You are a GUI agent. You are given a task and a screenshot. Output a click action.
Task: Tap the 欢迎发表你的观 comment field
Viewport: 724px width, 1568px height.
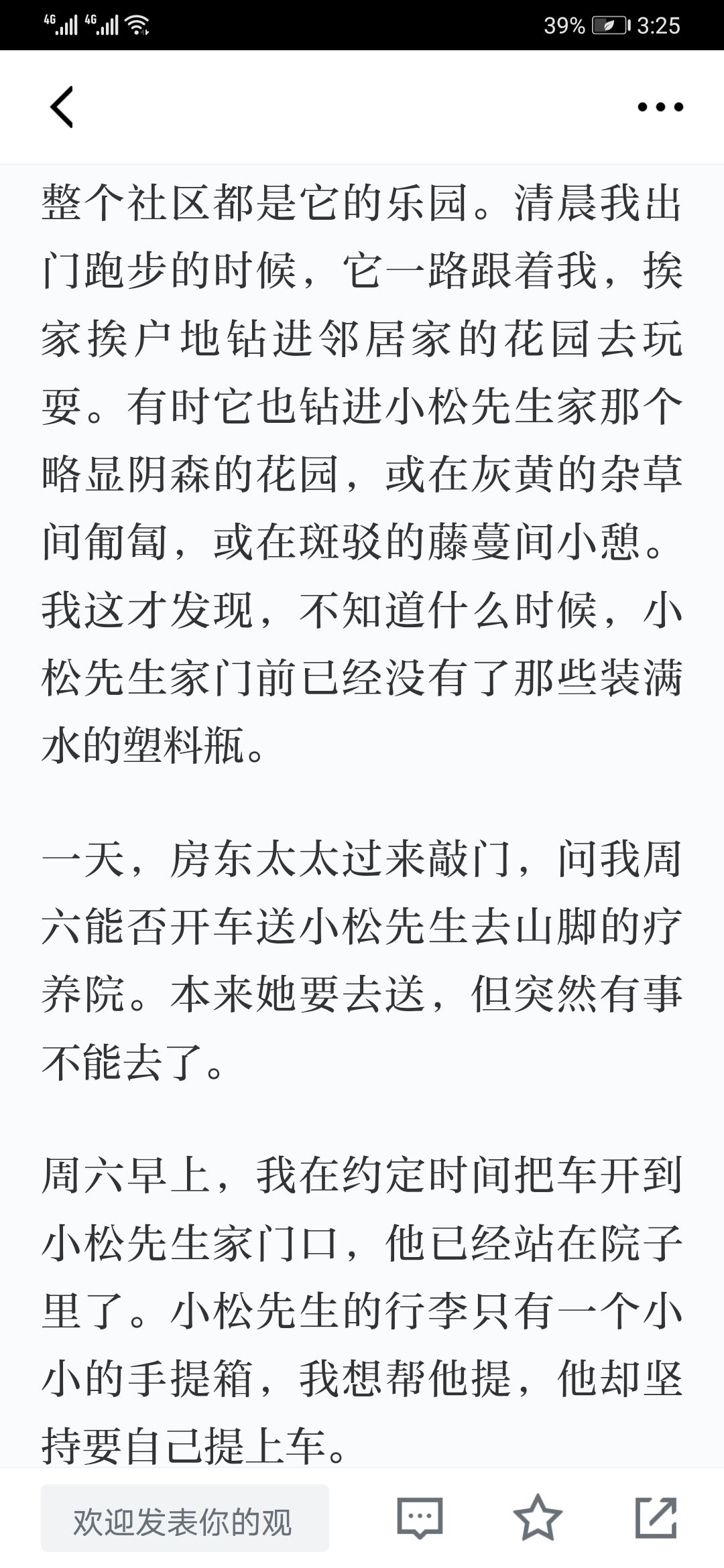(x=185, y=1518)
